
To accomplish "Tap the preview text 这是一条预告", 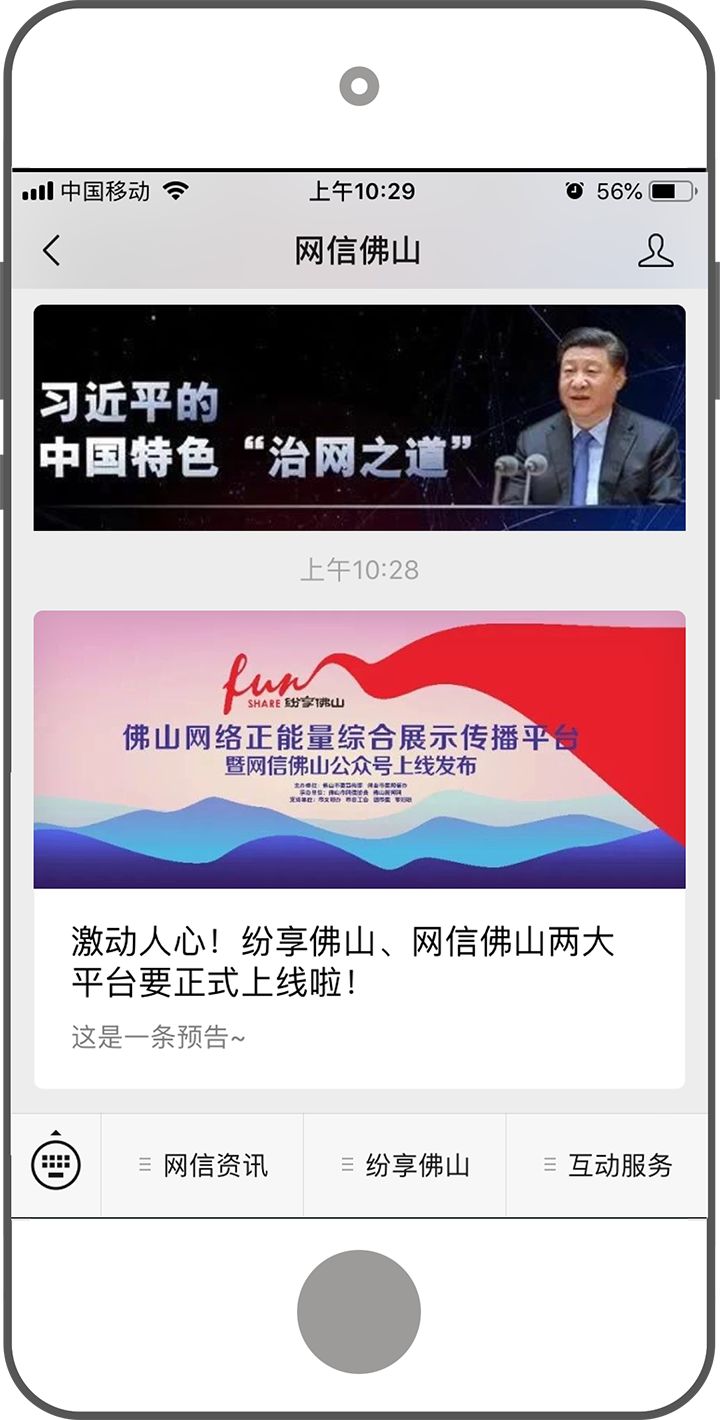I will [x=160, y=1037].
